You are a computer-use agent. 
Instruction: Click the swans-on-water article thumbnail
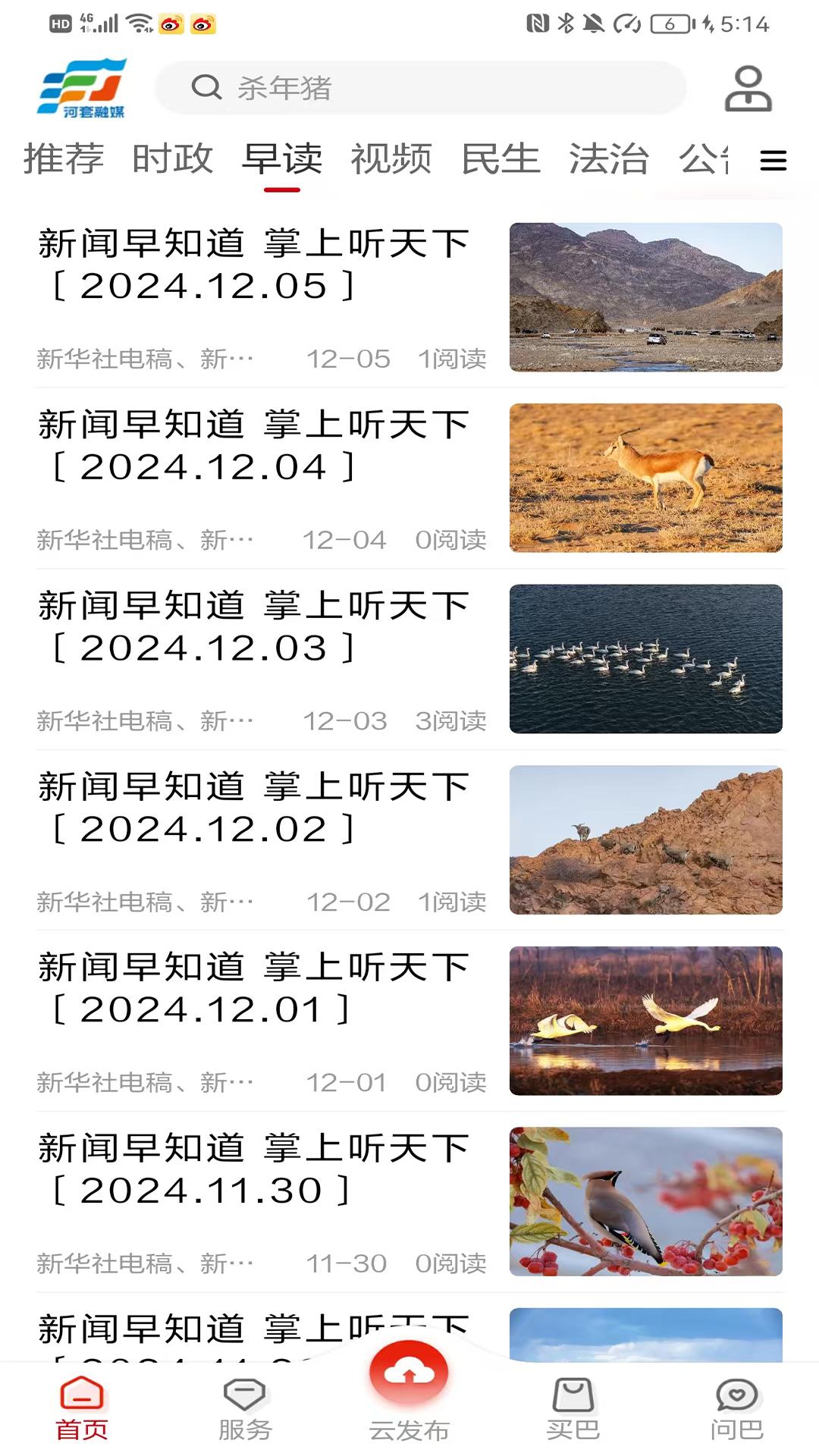646,658
